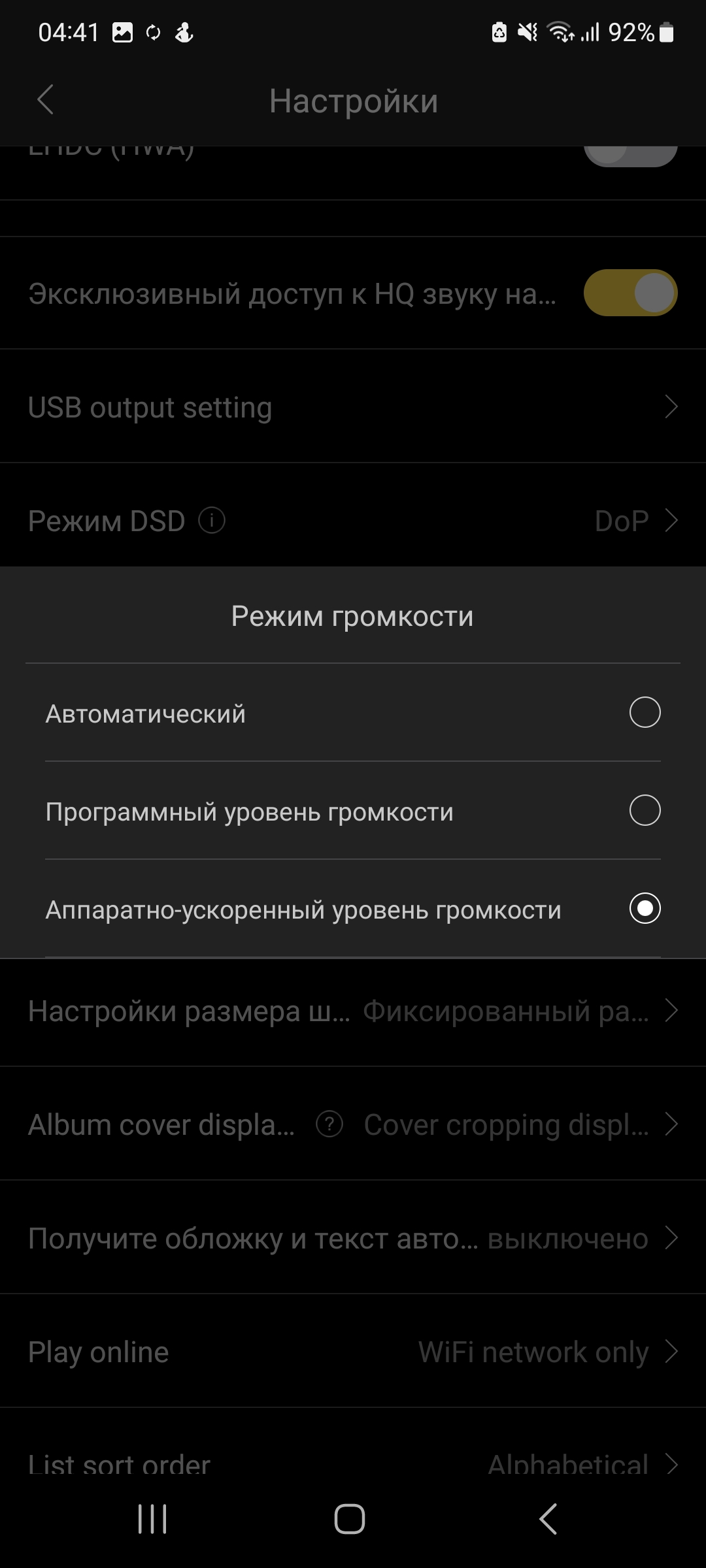The width and height of the screenshot is (706, 1568).
Task: Open Получите обложку и текст setting
Action: click(353, 1238)
